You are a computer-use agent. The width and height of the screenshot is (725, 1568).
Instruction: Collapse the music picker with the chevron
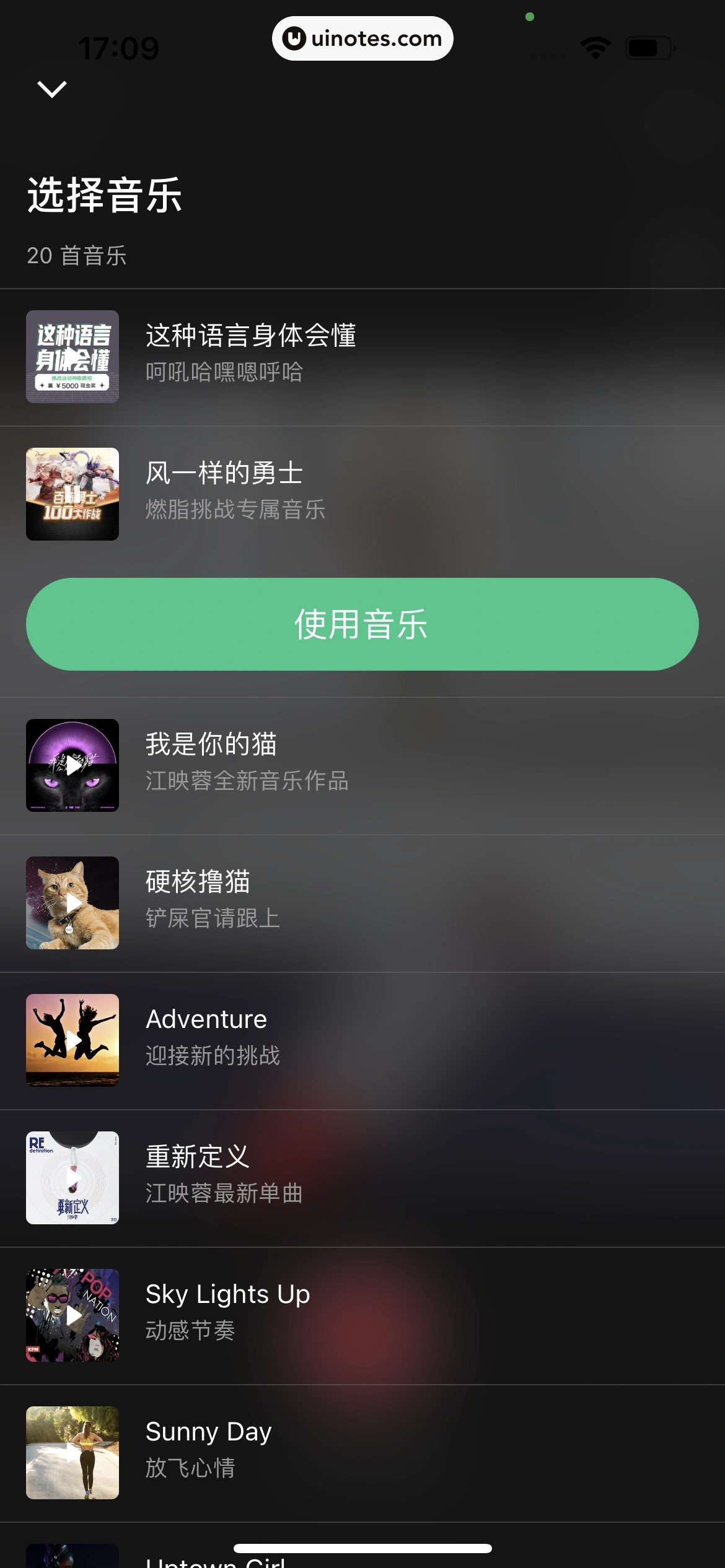point(52,89)
